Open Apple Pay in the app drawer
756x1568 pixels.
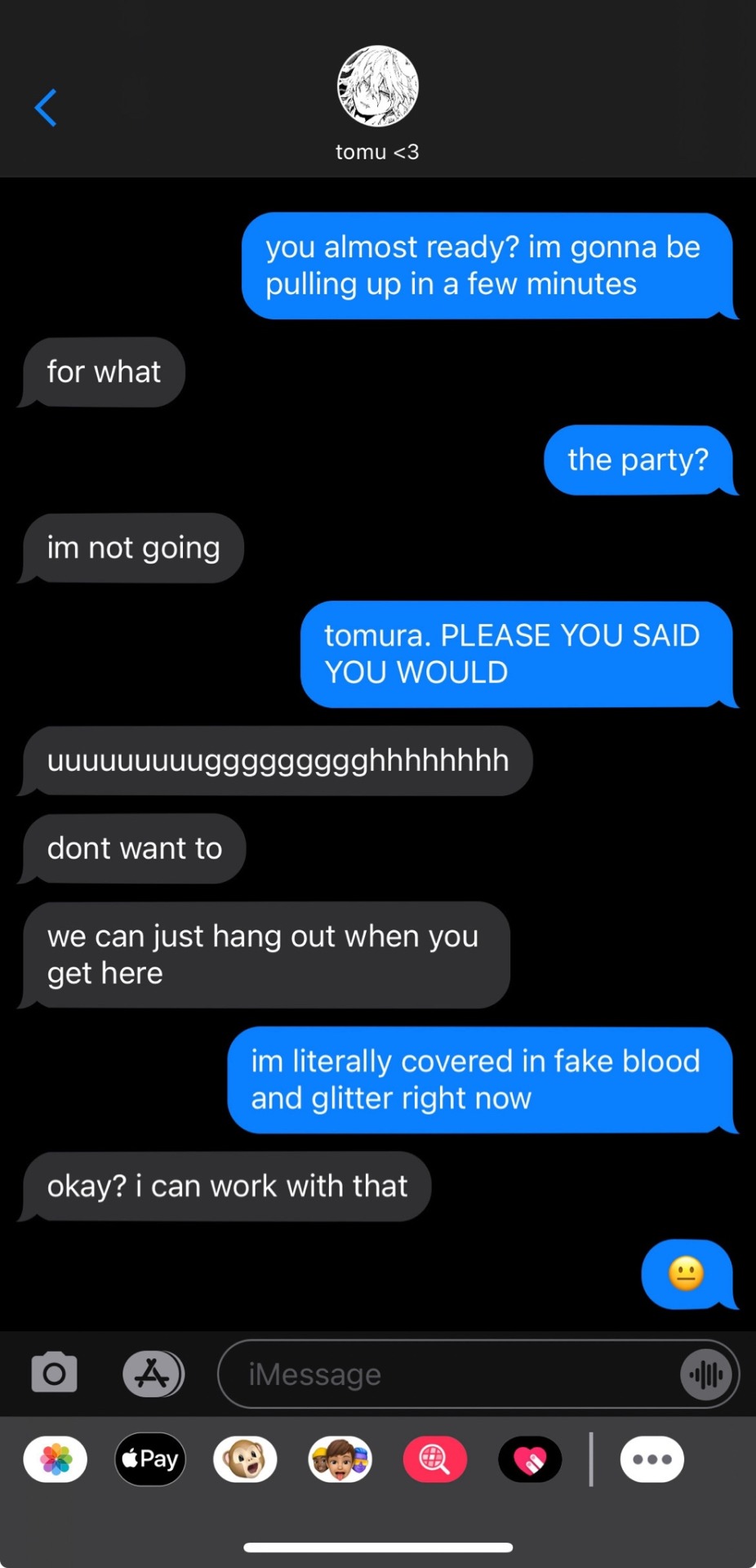pos(150,1459)
